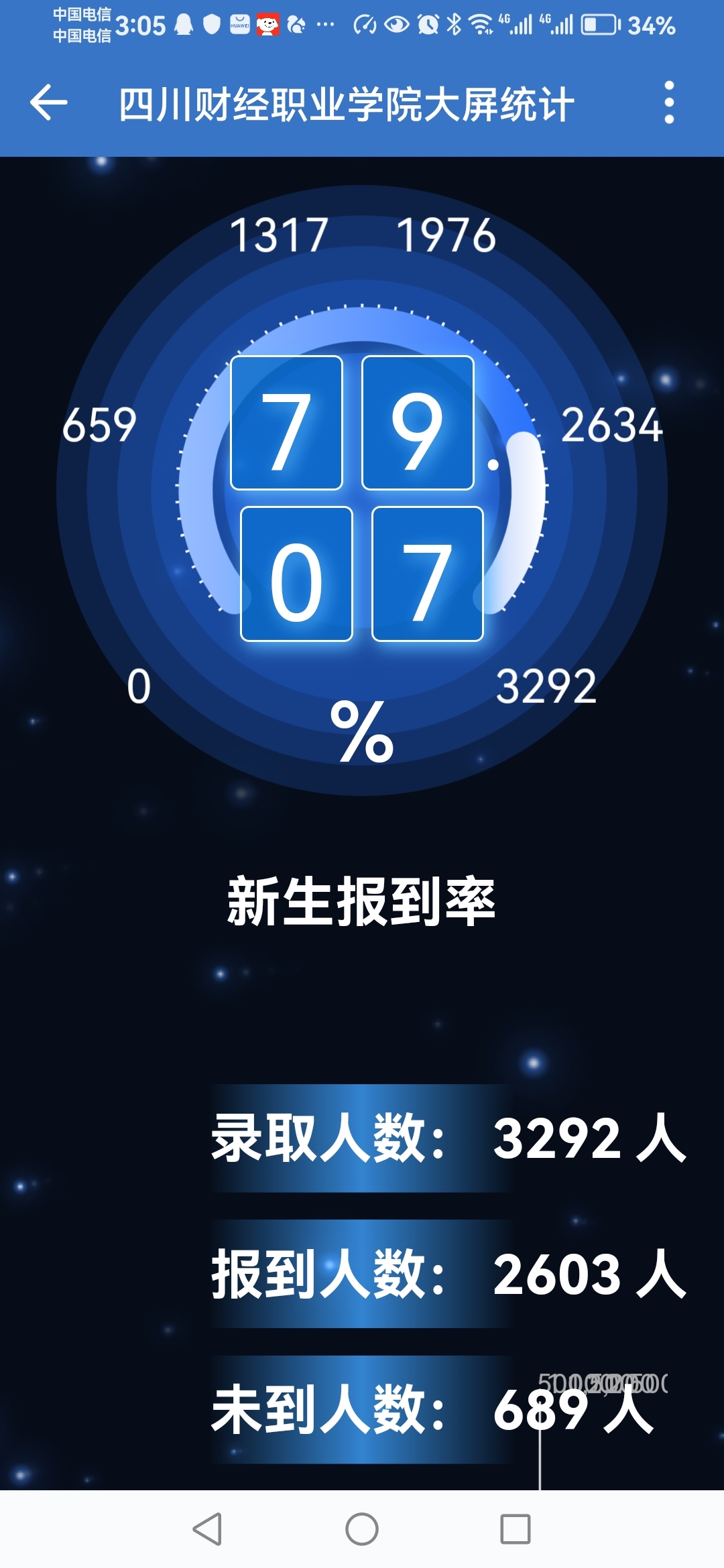Tap the system back button

[x=207, y=1529]
